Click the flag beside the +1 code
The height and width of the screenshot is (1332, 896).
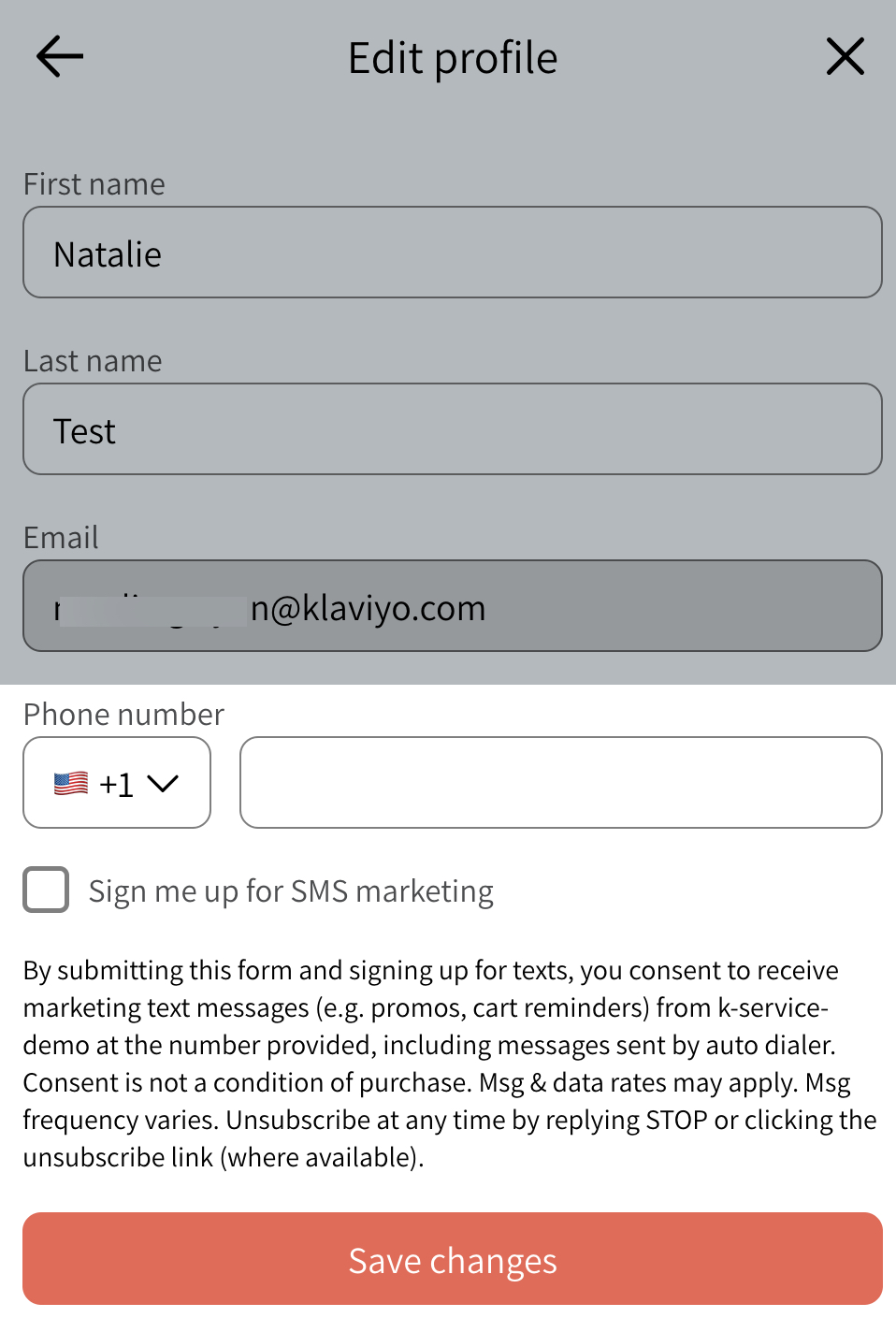pos(71,784)
